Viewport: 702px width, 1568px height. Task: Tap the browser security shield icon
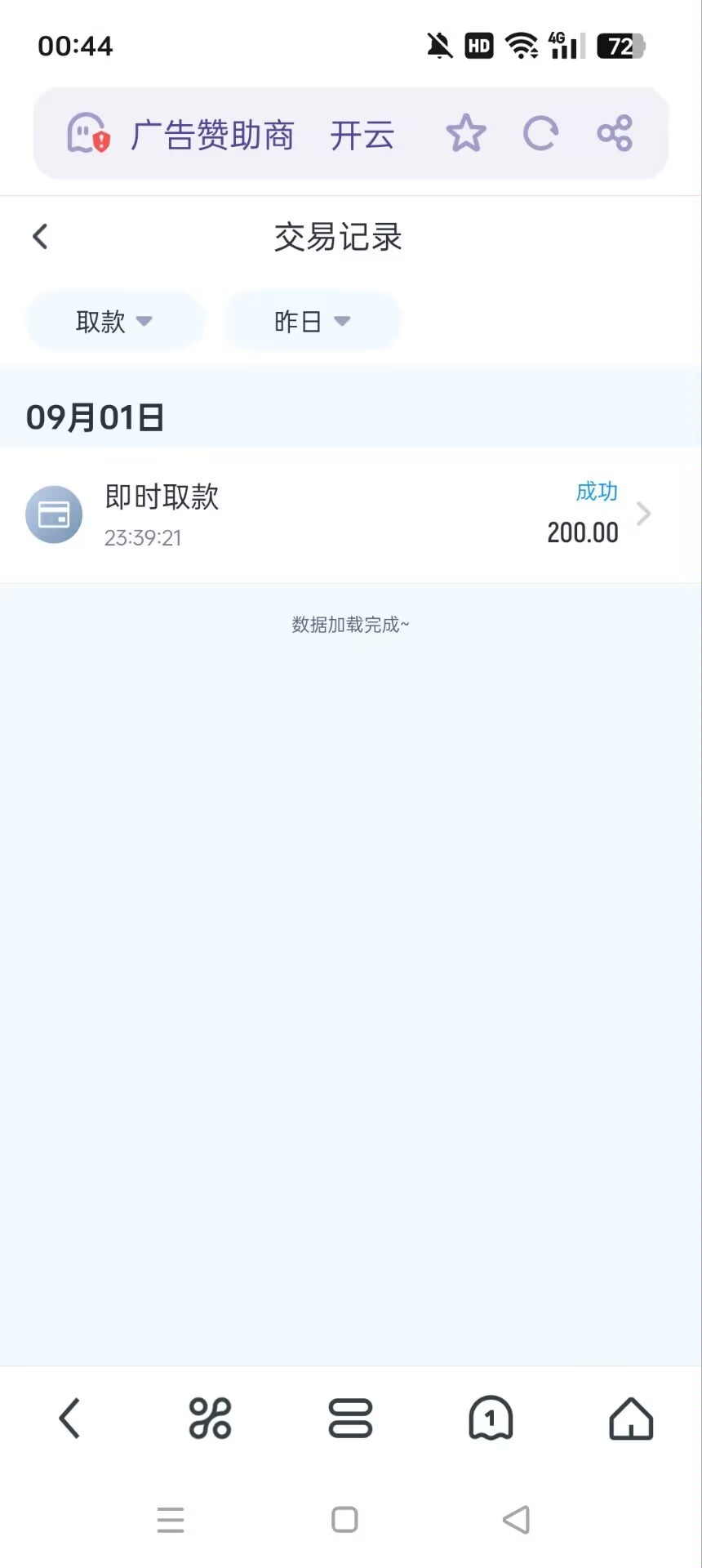coord(88,134)
